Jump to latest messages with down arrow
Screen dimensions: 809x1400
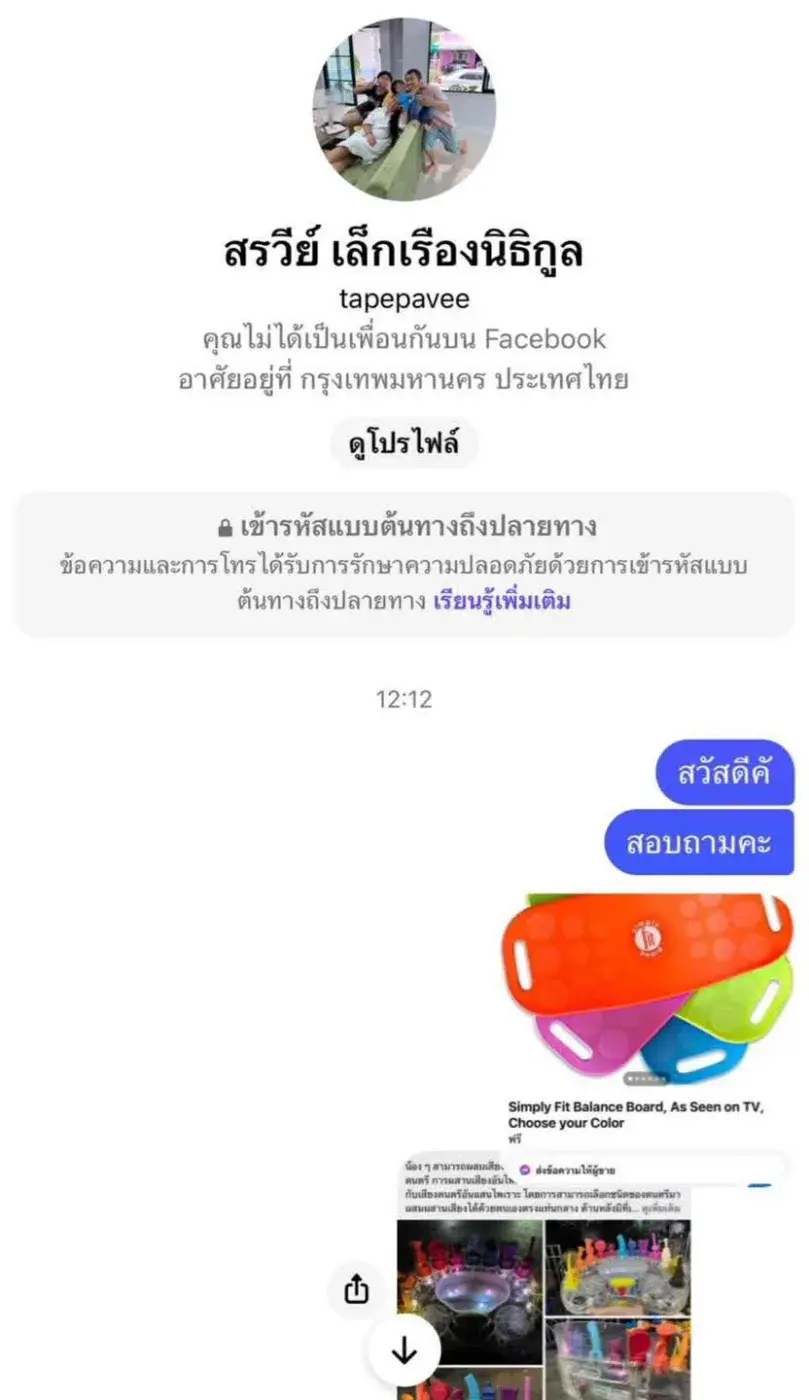coord(404,1351)
